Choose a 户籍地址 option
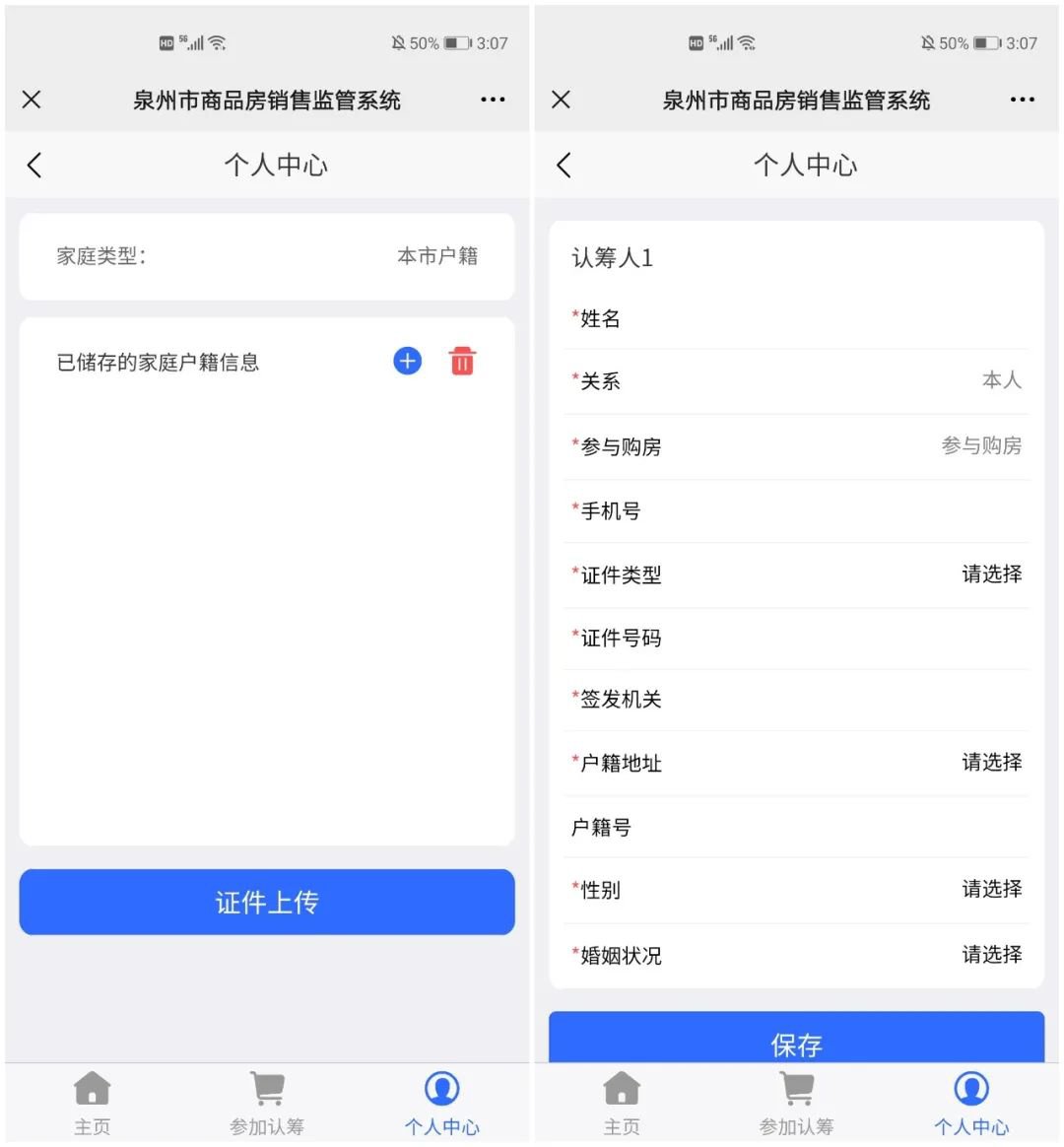Screen dimensions: 1064x1147 pyautogui.click(x=990, y=763)
